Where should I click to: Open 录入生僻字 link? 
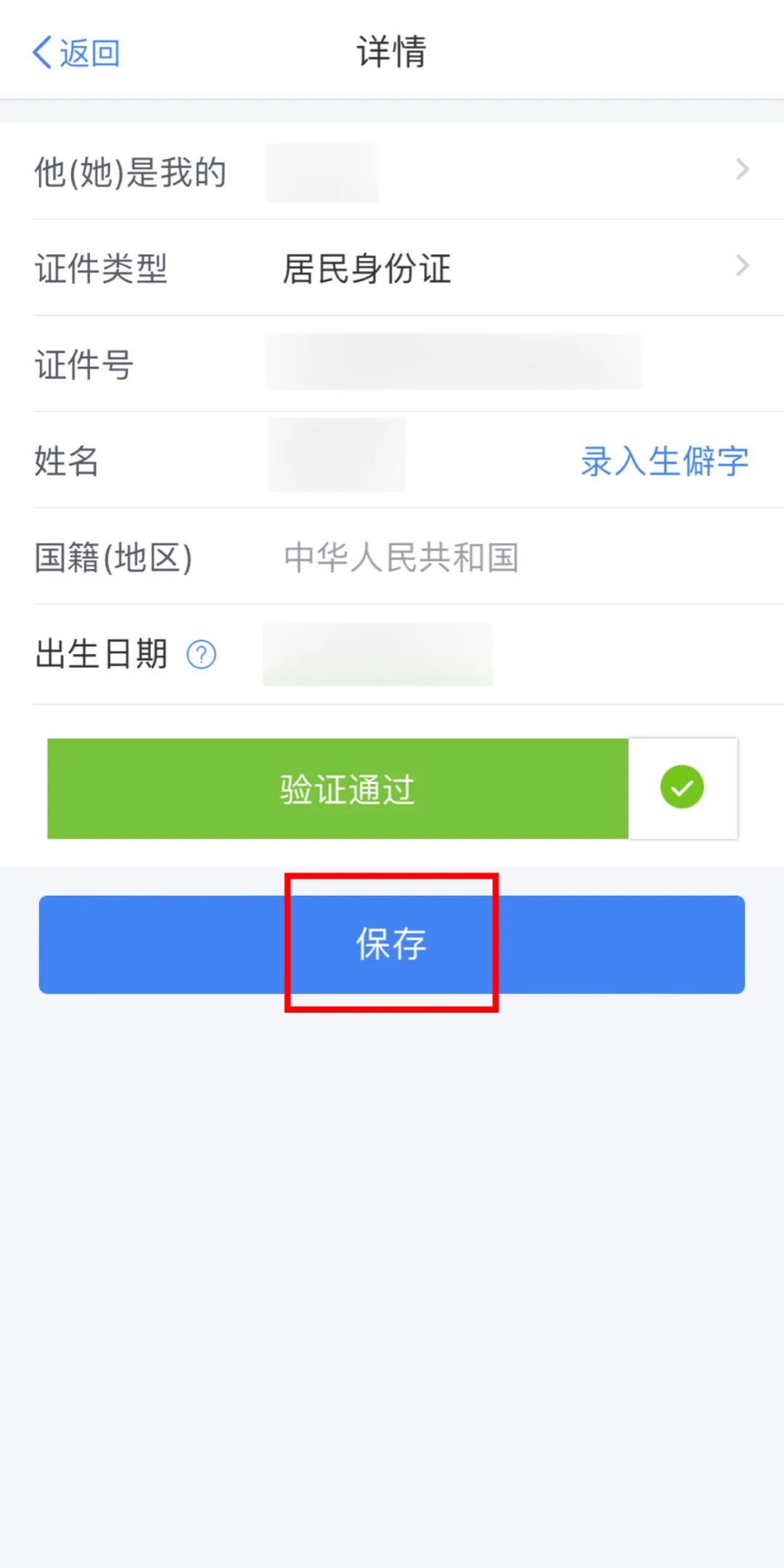click(664, 461)
